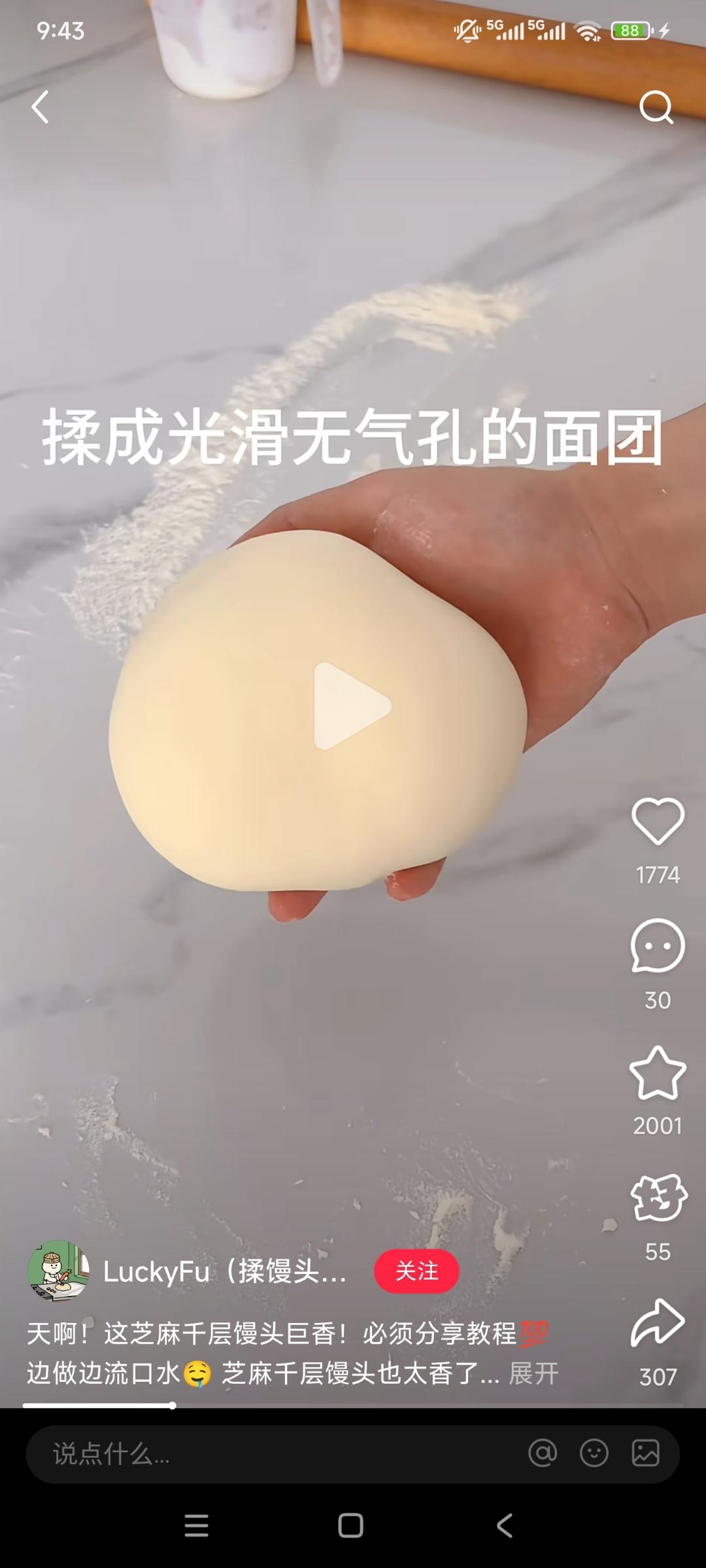Follow LuckyFu with the 关注 button
706x1568 pixels.
click(418, 1271)
